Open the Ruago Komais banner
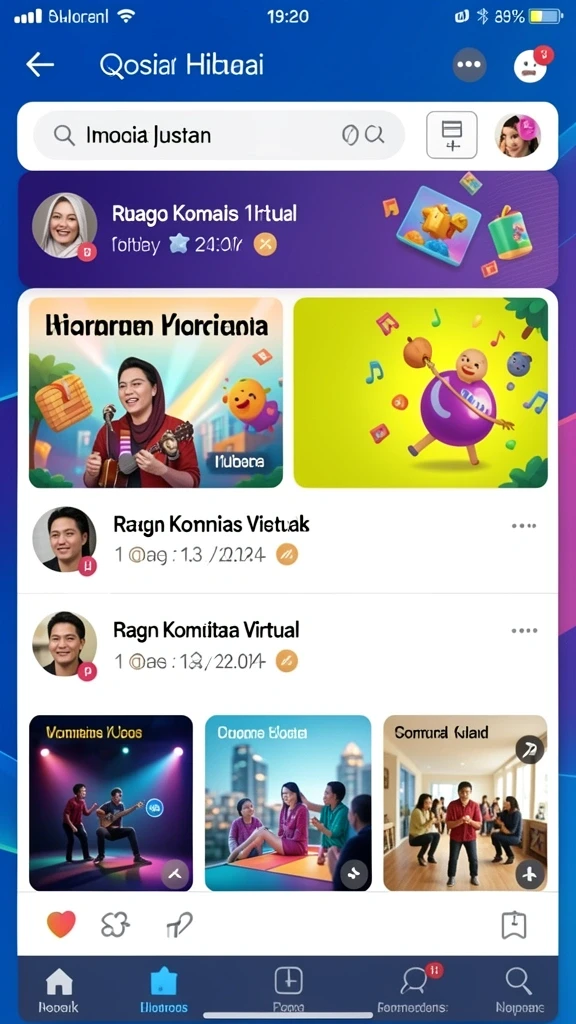This screenshot has width=576, height=1024. [x=288, y=229]
